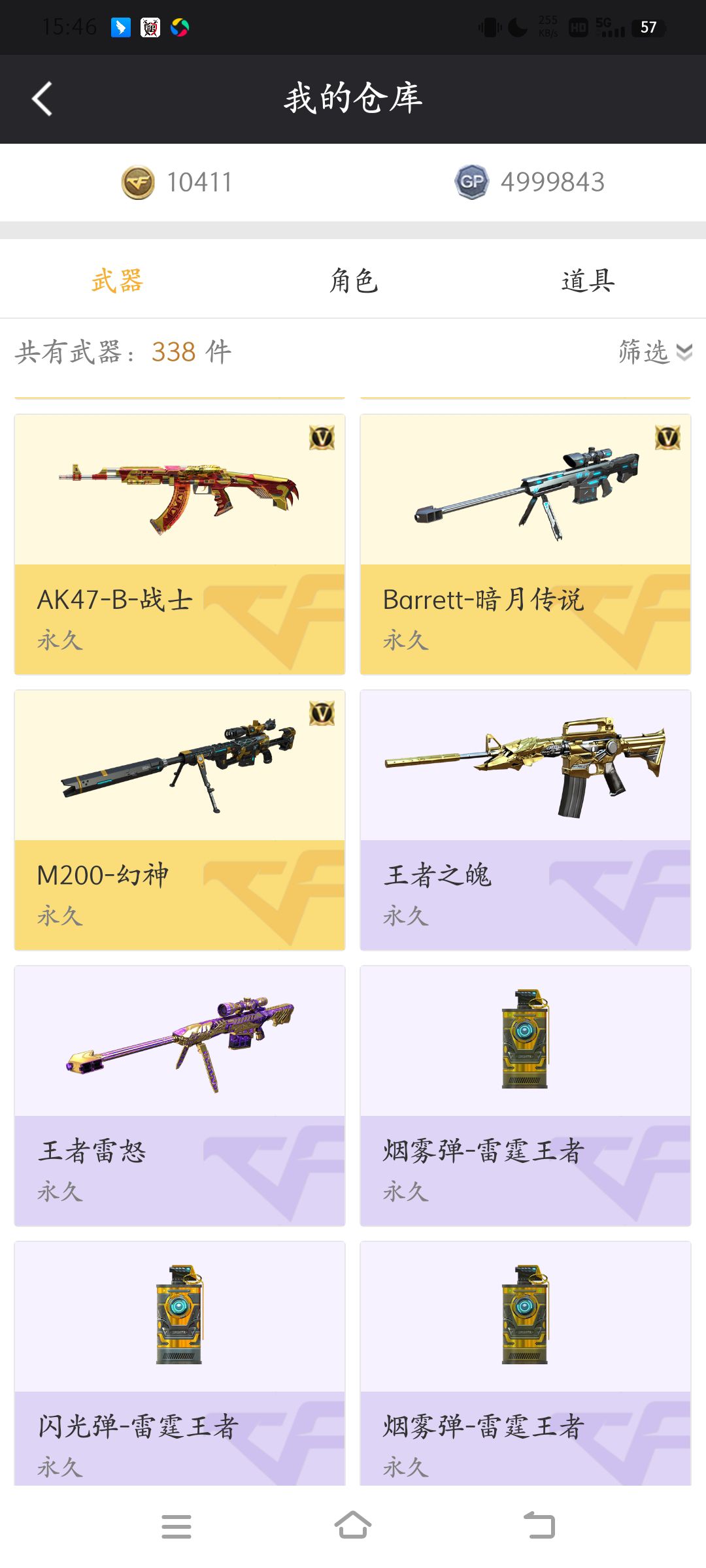Viewport: 706px width, 1568px height.
Task: Open the 王者之魄 weapon card
Action: click(526, 819)
